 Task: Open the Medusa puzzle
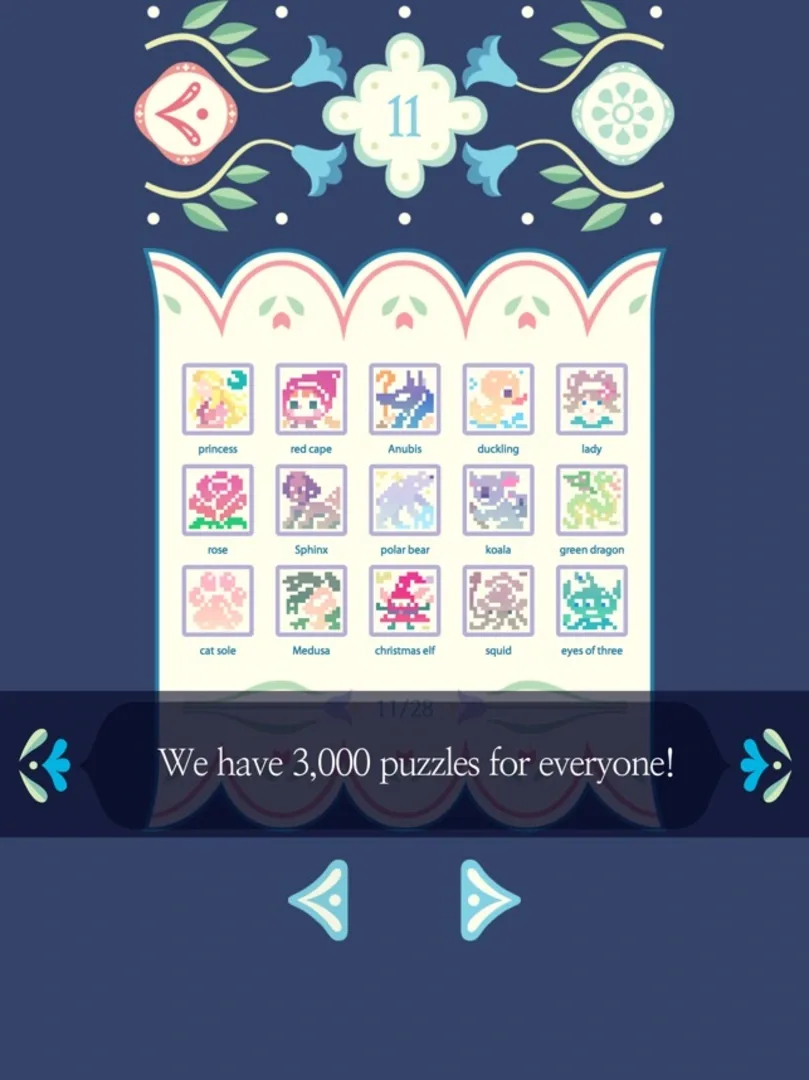311,601
